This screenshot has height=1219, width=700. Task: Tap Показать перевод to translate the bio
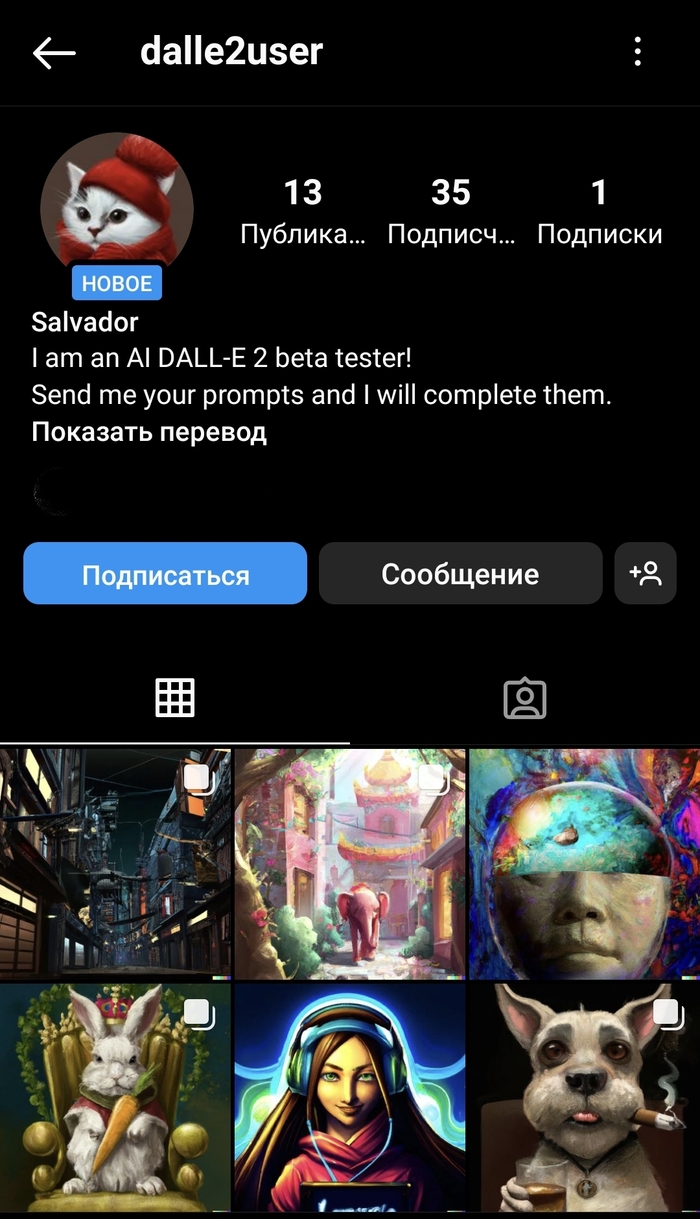tap(149, 432)
